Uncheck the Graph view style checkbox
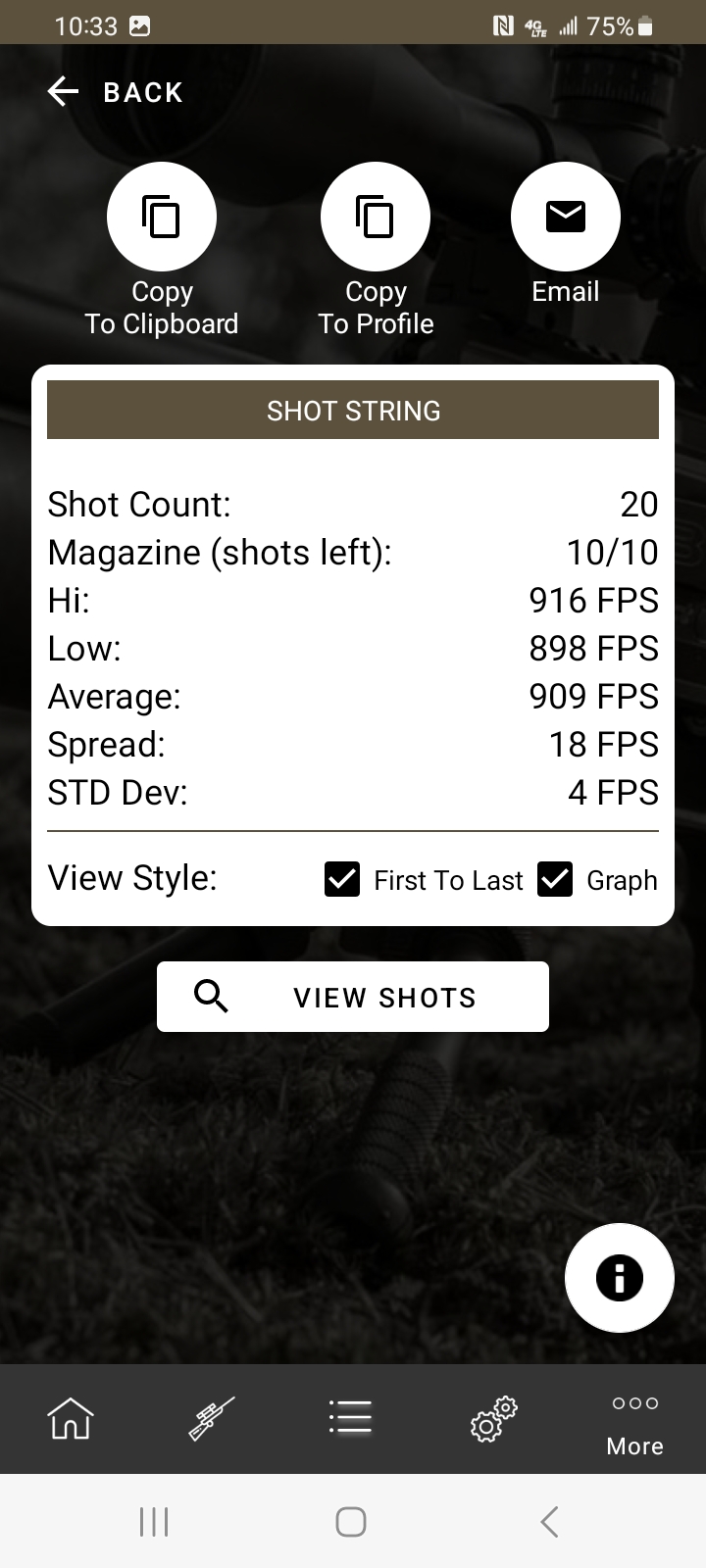 pos(555,879)
